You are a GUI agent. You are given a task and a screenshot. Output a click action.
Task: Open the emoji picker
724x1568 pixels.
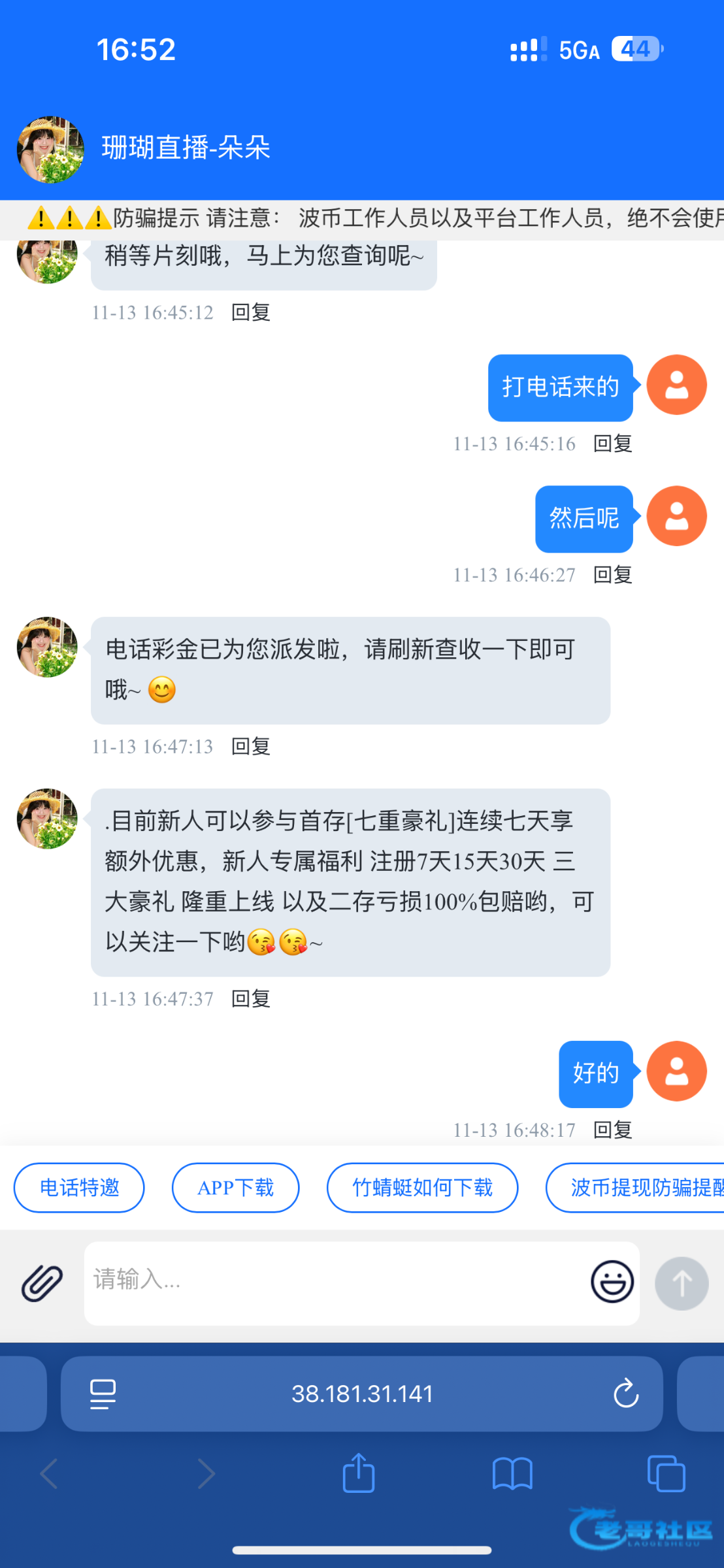point(612,1282)
